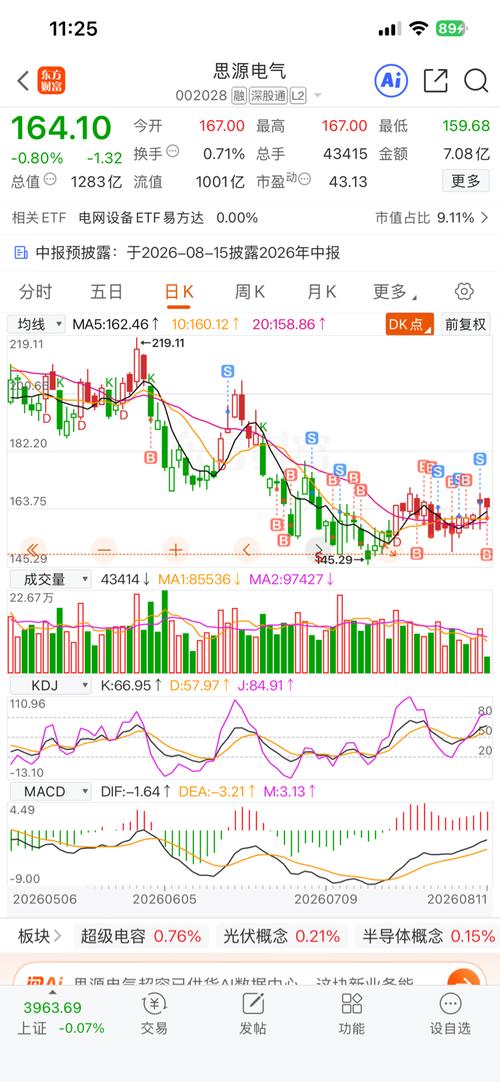The image size is (500, 1082).
Task: Share this stock page
Action: [435, 81]
